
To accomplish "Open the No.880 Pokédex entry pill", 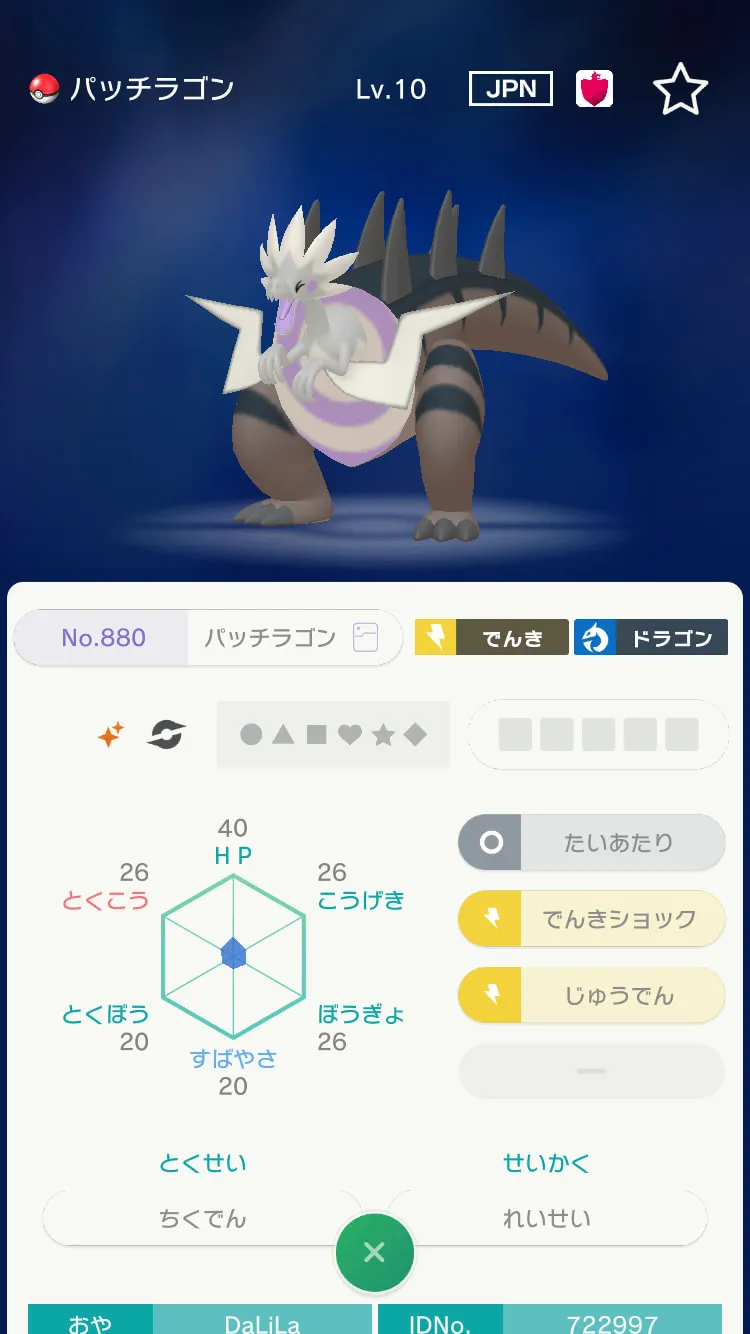I will tap(103, 638).
